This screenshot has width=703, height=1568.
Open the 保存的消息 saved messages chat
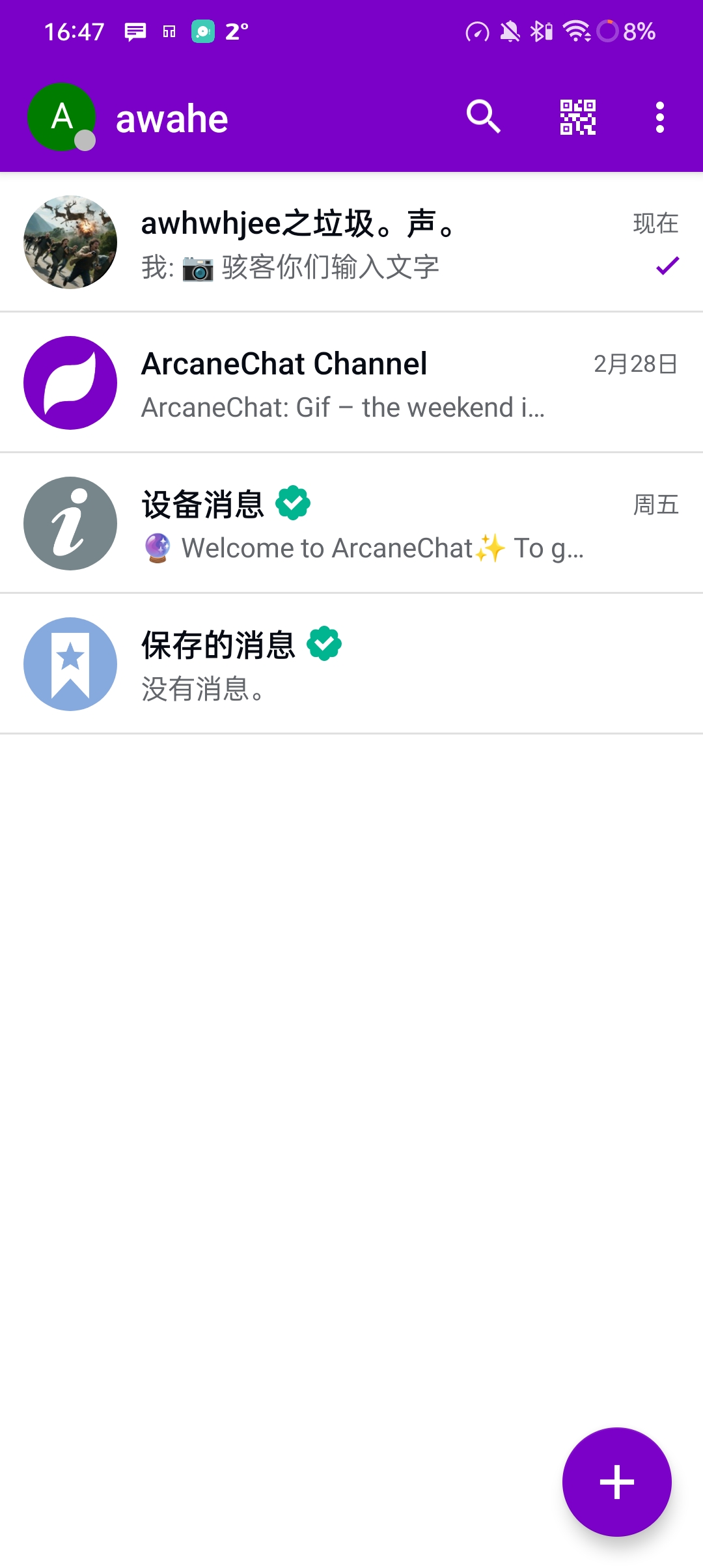pos(351,664)
